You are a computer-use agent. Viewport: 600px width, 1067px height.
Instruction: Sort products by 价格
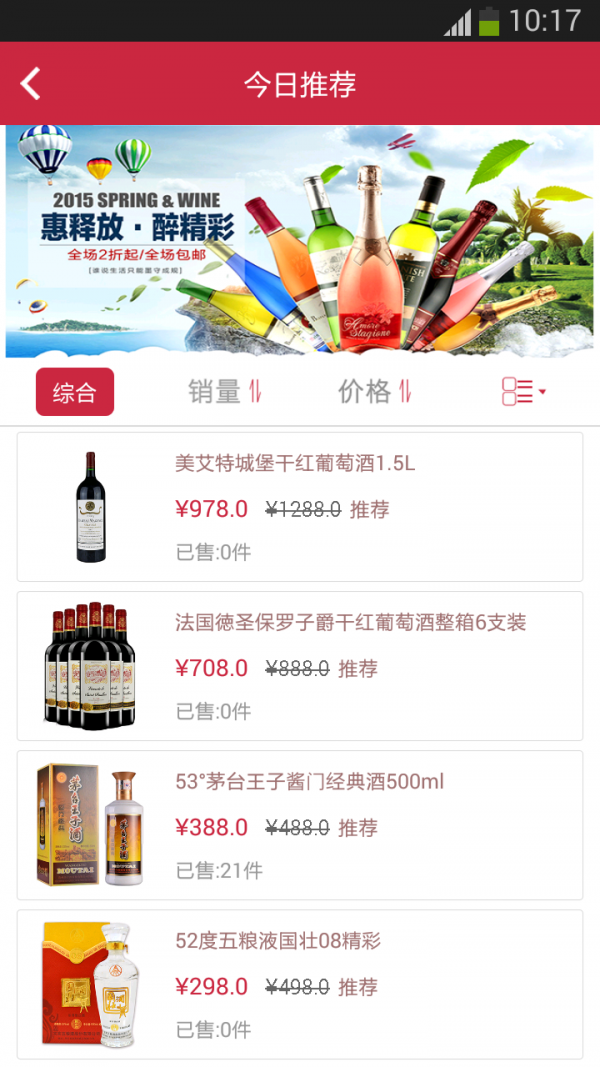coord(375,392)
